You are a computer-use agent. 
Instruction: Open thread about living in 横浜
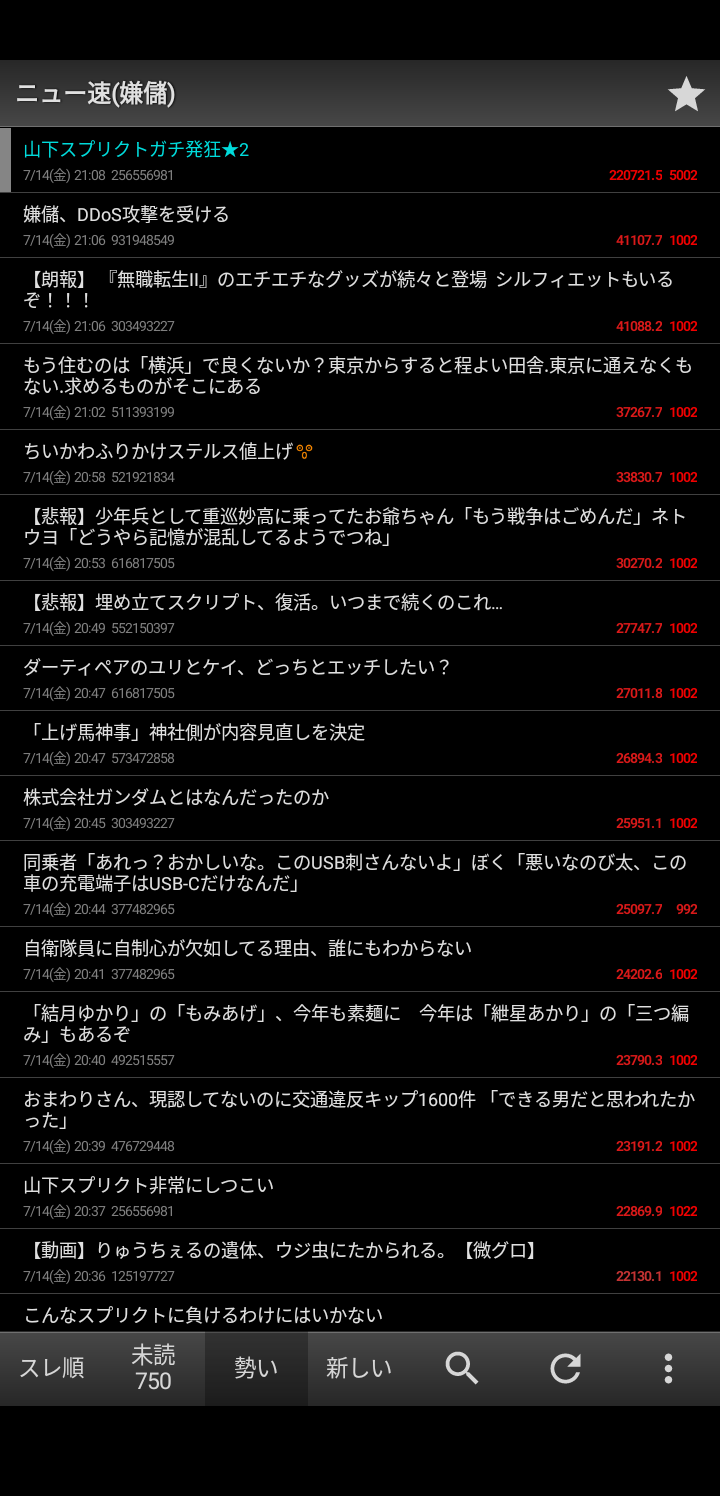coord(360,387)
